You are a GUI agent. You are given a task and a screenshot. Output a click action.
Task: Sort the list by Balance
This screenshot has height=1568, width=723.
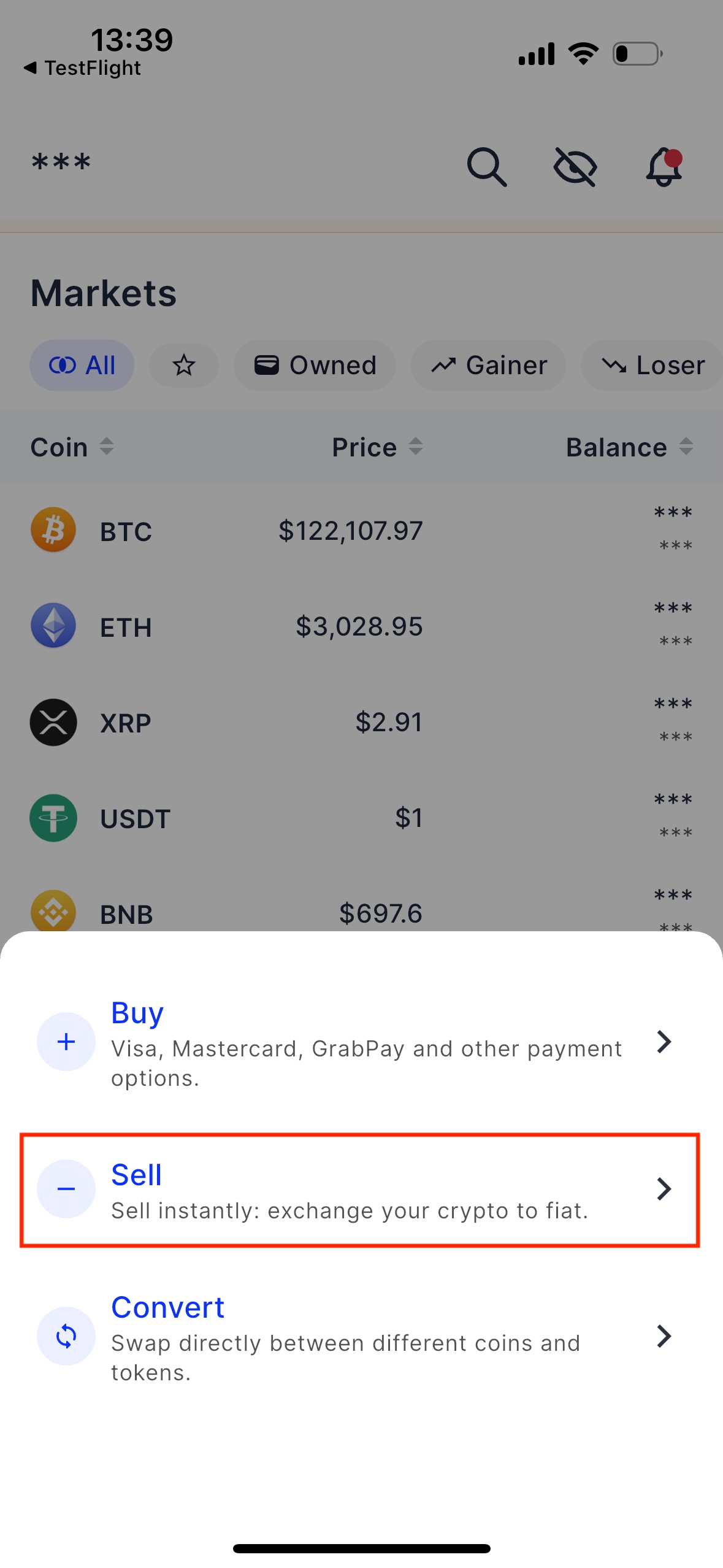(x=630, y=447)
